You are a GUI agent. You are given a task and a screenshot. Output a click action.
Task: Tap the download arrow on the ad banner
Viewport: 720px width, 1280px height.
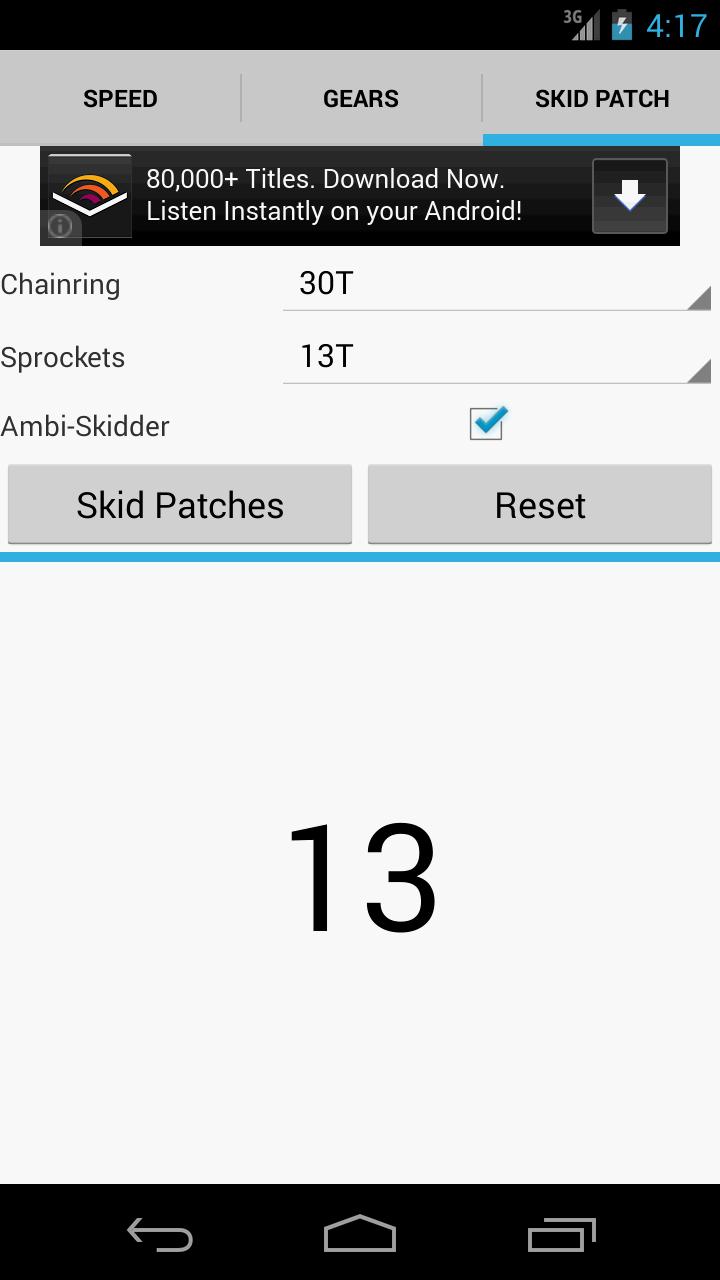629,196
